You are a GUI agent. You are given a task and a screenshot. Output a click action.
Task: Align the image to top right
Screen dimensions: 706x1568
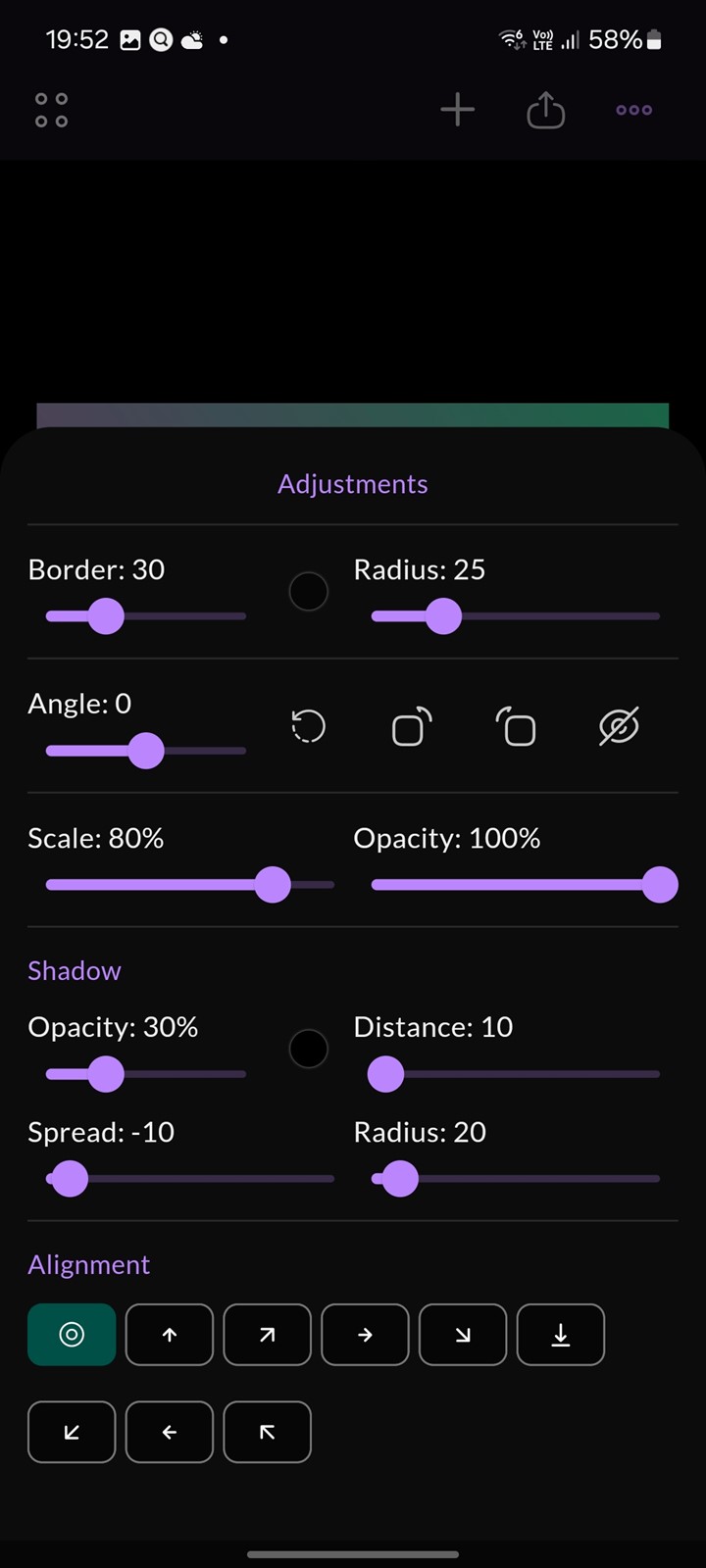tap(267, 1335)
